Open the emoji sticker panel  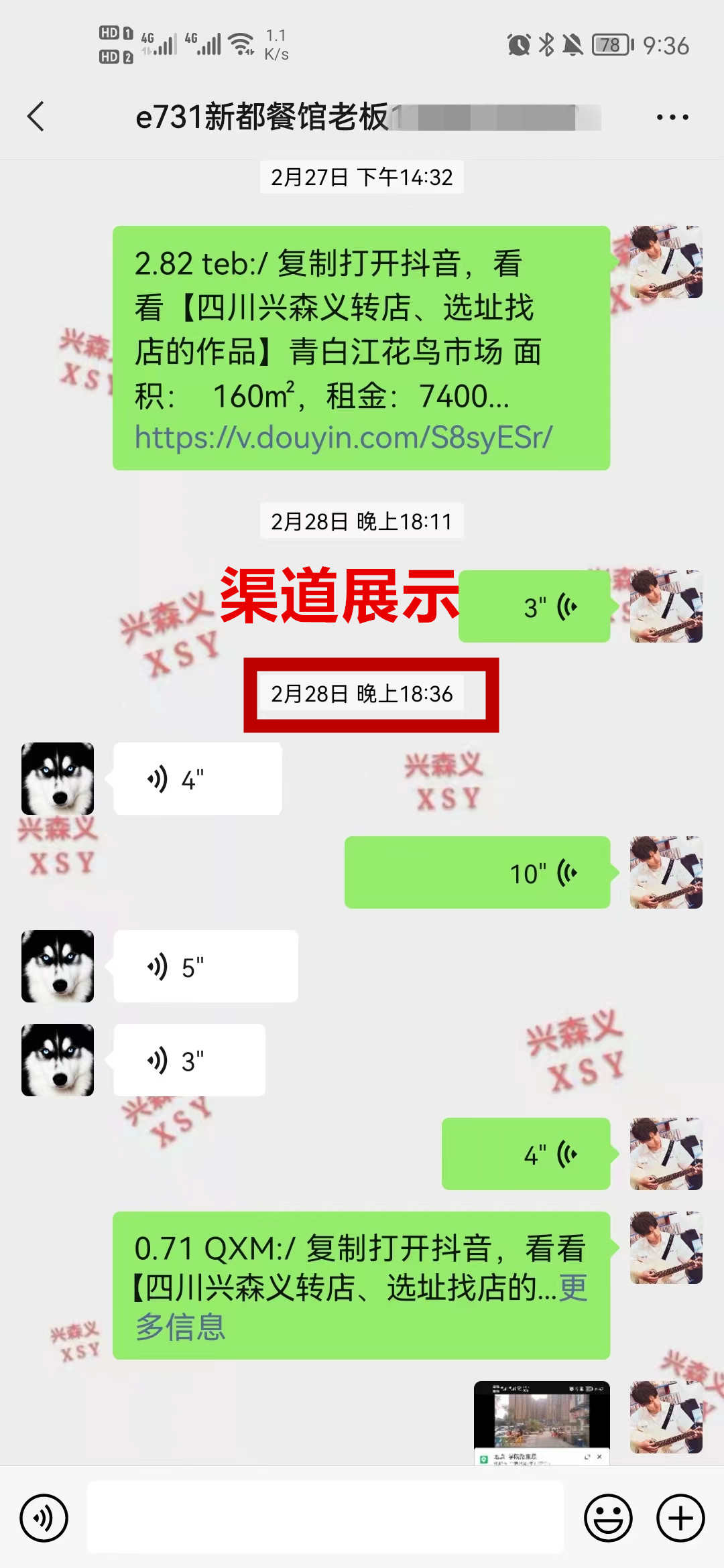pos(608,1518)
